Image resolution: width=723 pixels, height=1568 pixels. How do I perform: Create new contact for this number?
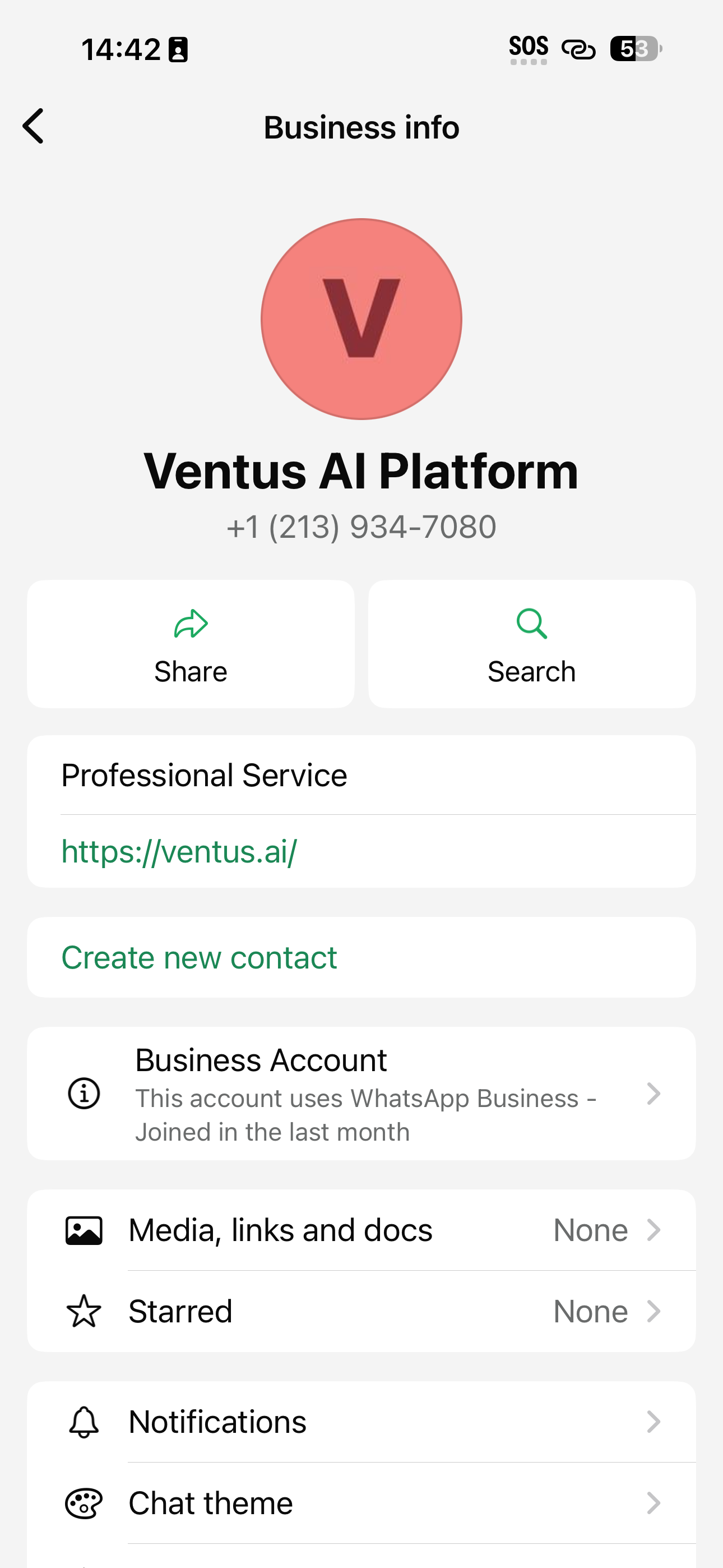point(199,957)
